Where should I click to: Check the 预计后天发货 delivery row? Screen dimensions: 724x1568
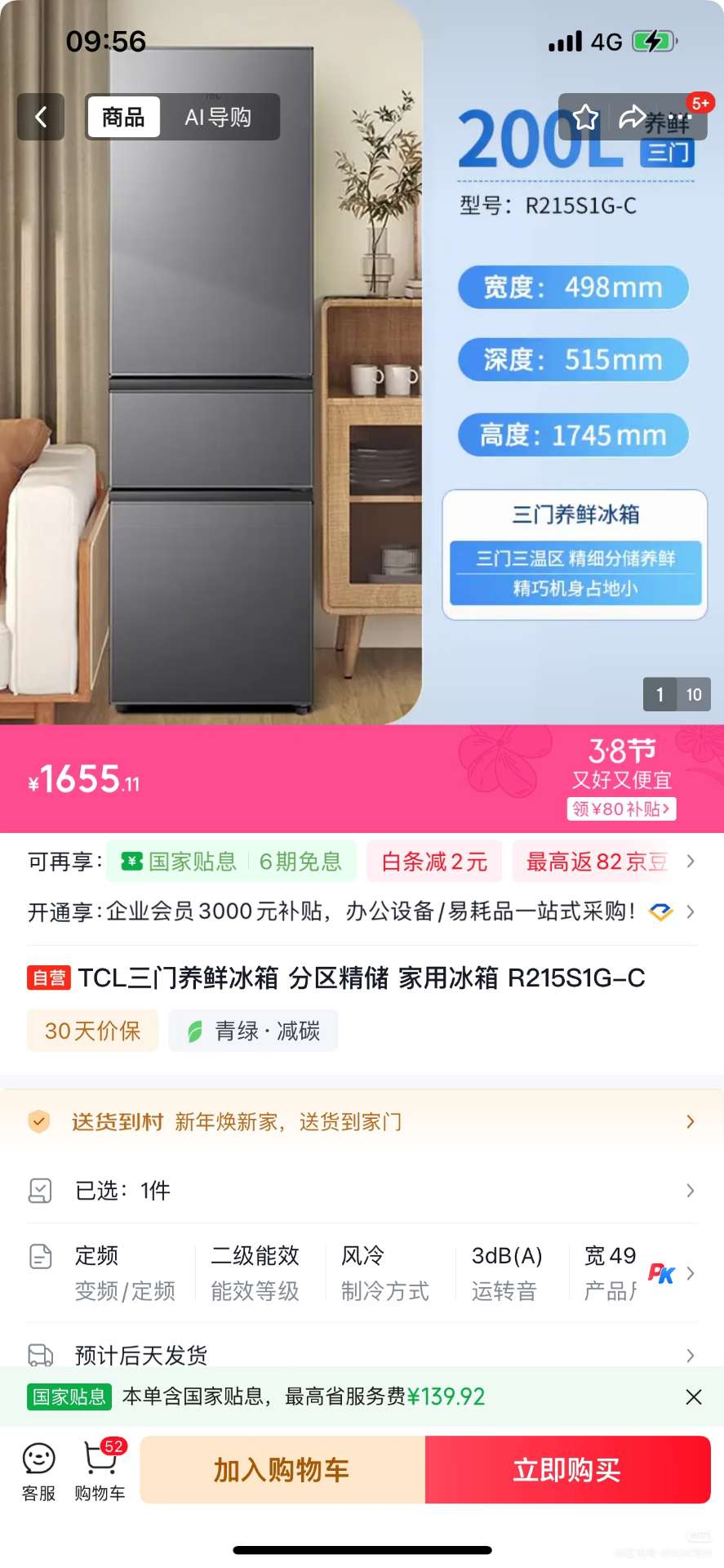(362, 1355)
